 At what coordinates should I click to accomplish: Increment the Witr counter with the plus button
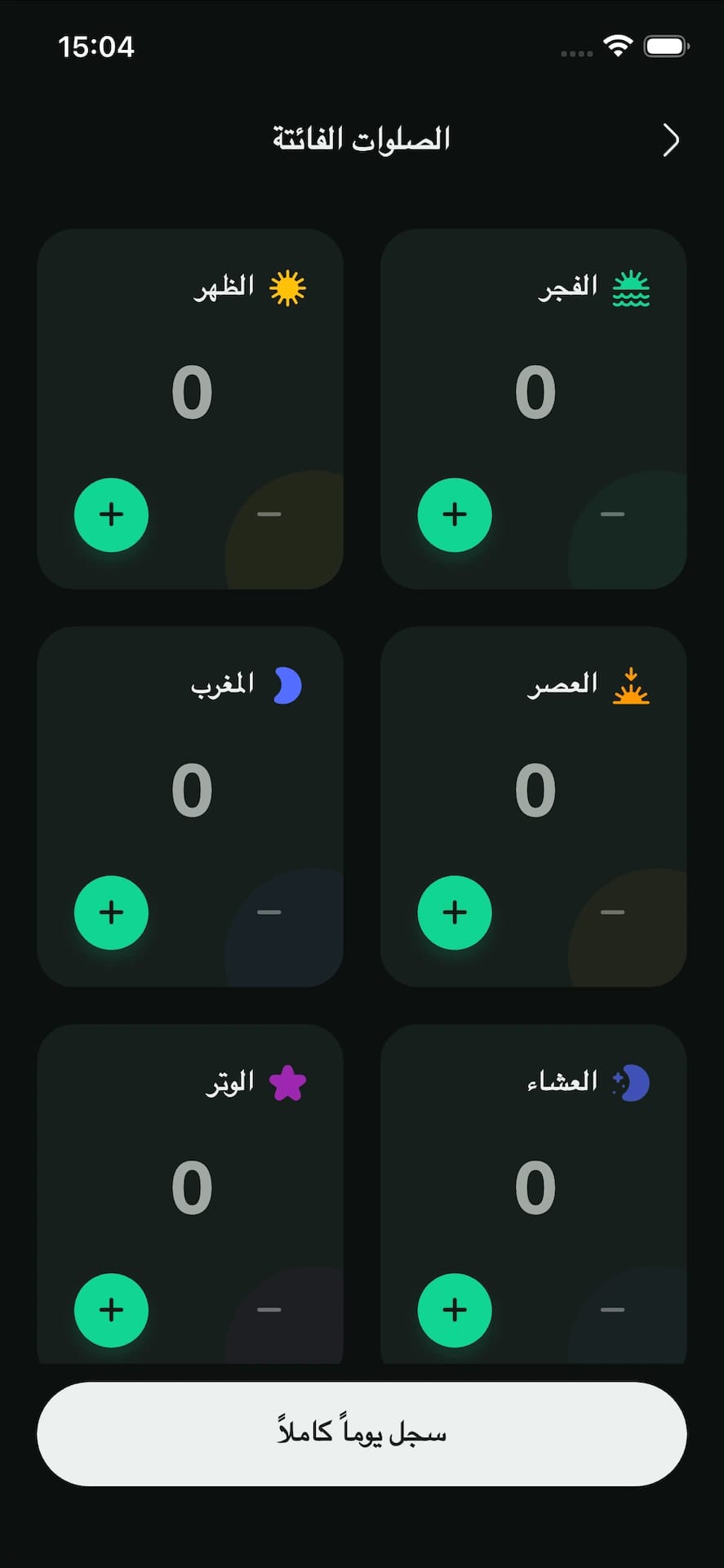tap(111, 1310)
